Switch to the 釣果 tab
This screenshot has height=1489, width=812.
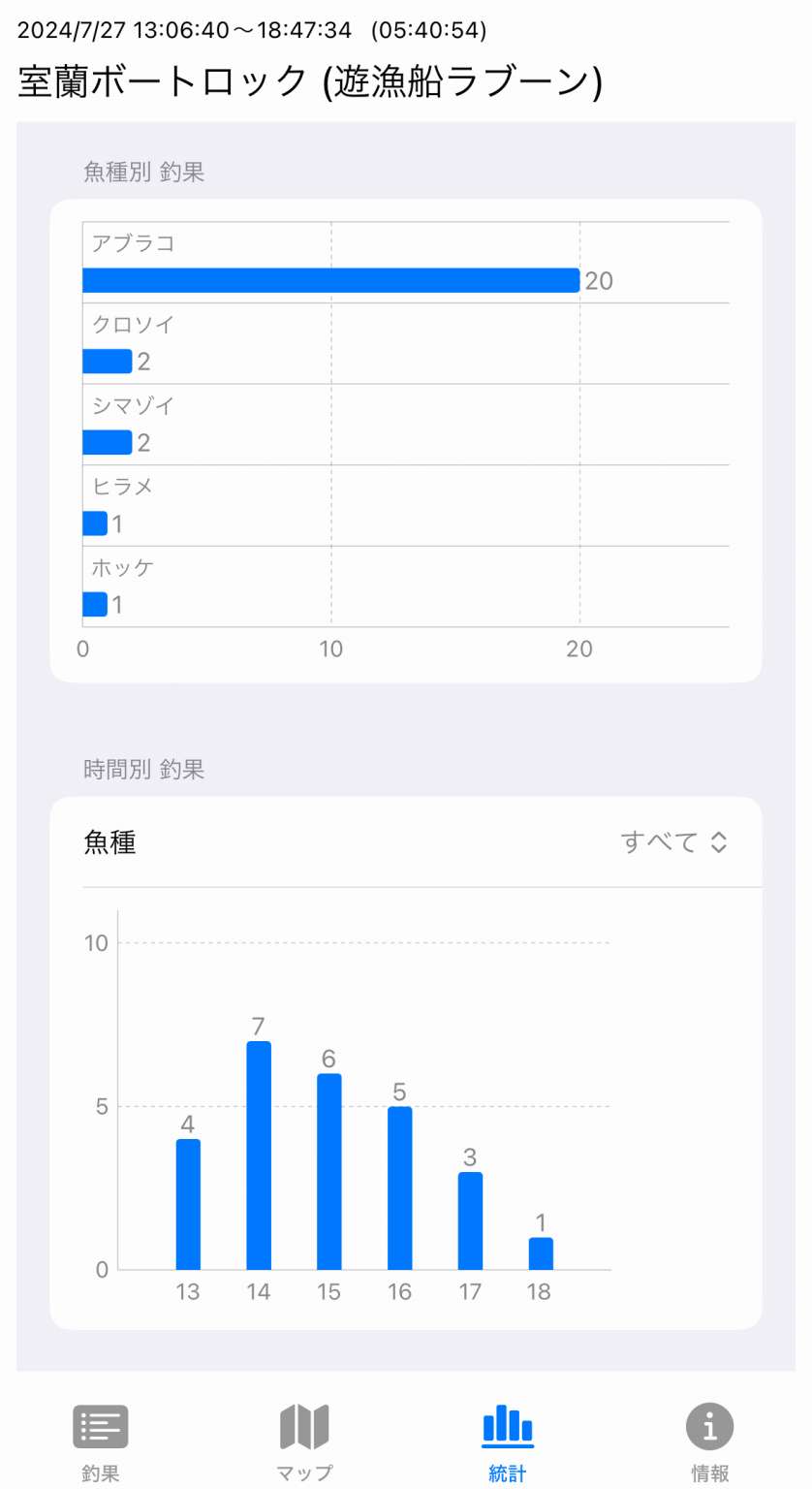pos(101,1441)
